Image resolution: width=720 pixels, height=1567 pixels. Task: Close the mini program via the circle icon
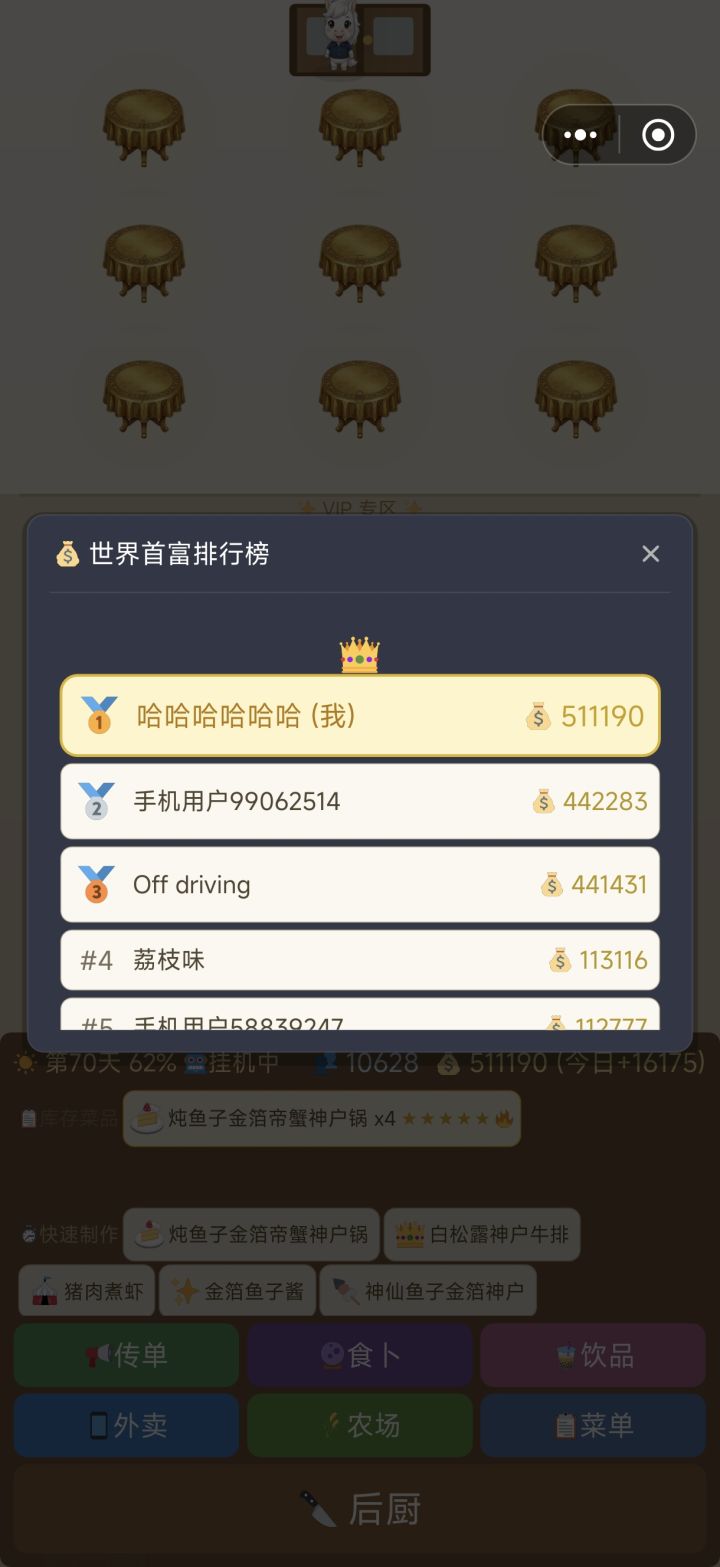point(658,135)
